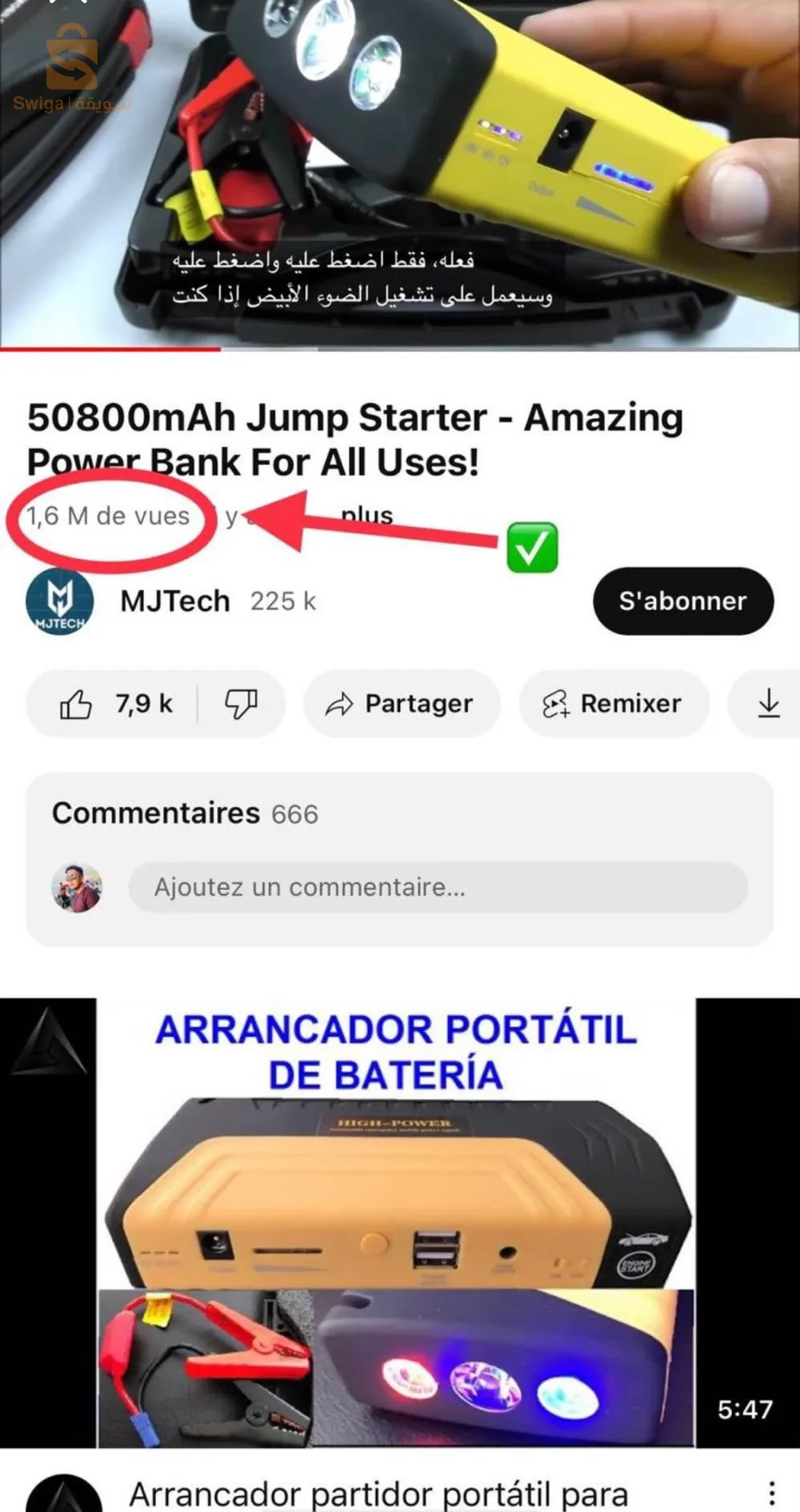Tap the Remixer button

[614, 704]
